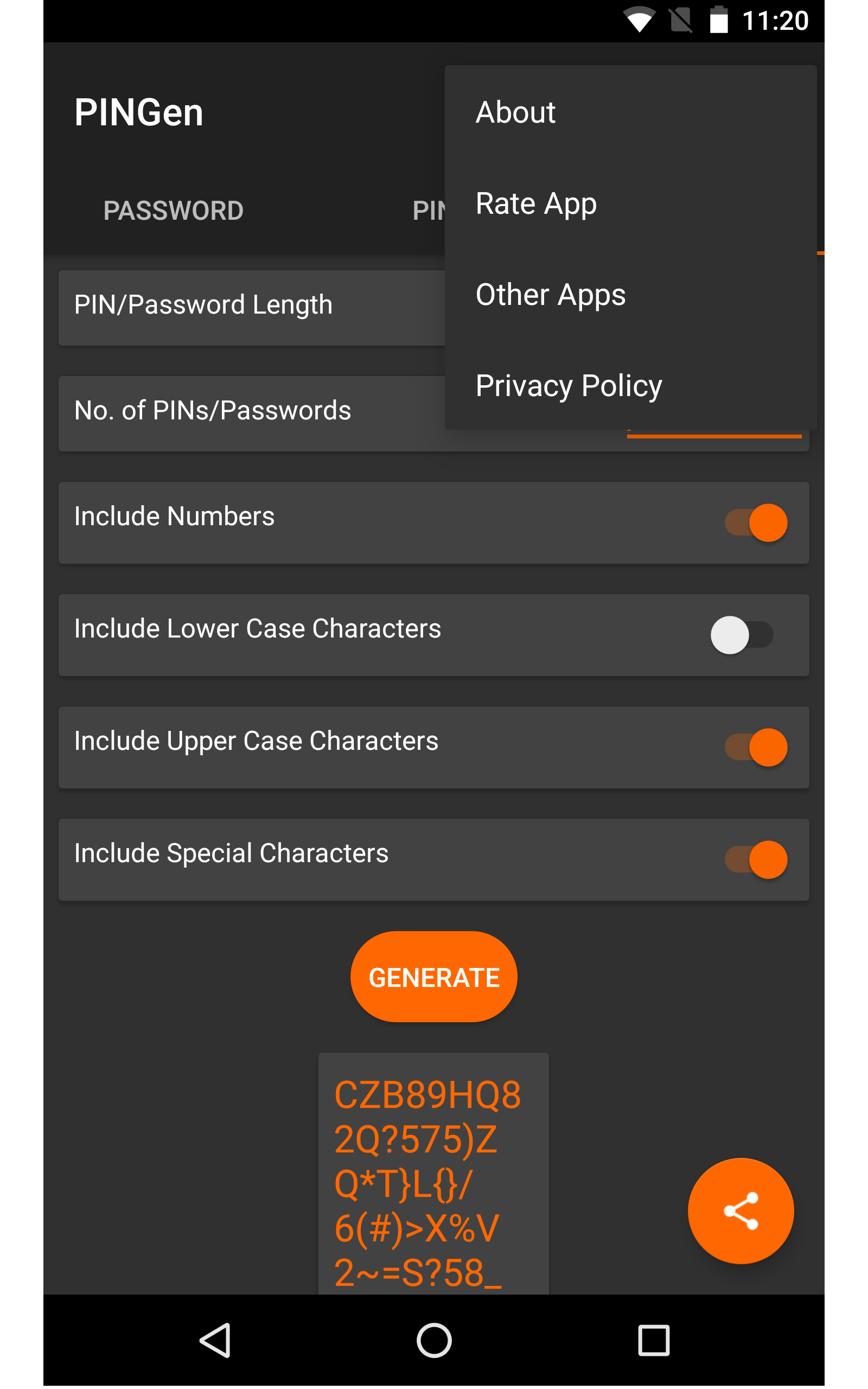Tap the Wi-Fi status icon
868x1389 pixels.
point(639,19)
